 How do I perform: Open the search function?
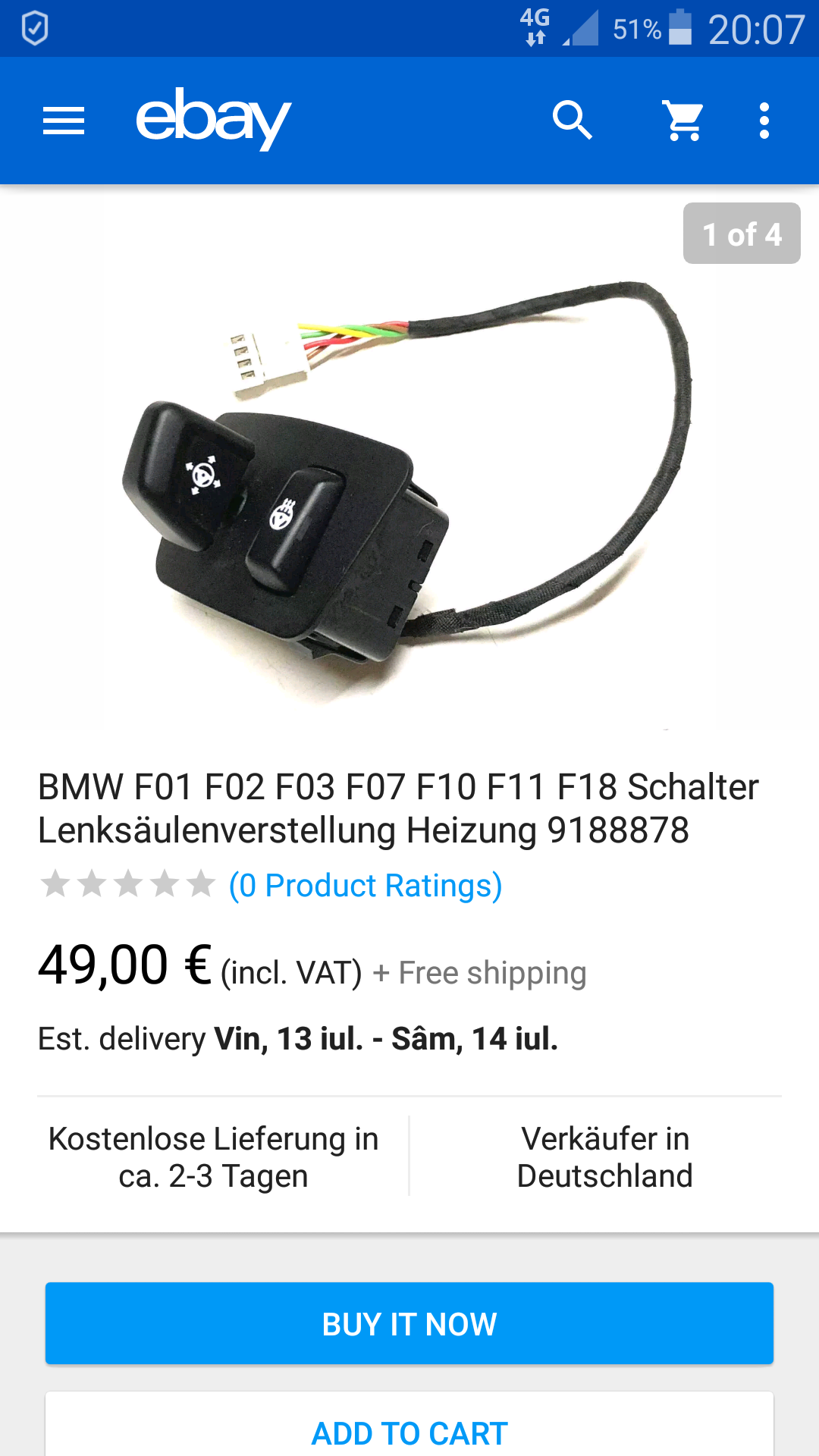click(572, 121)
